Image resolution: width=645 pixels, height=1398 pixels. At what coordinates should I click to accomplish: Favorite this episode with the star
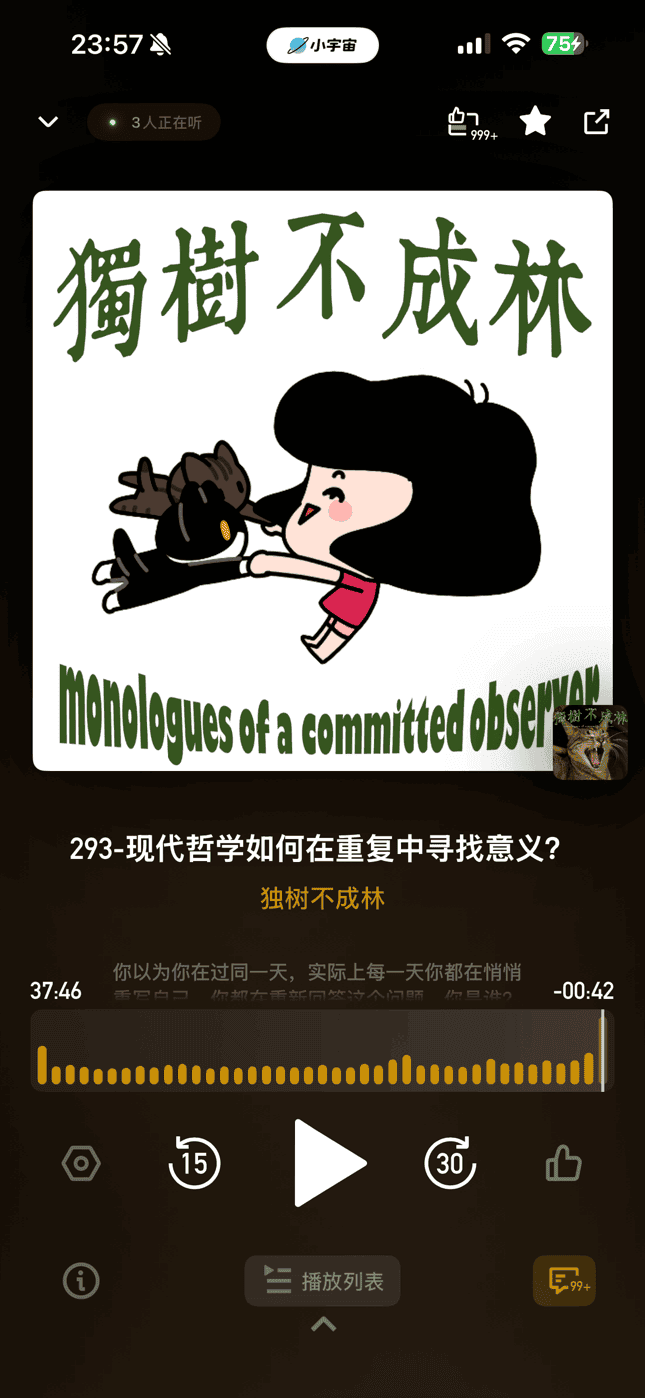535,122
